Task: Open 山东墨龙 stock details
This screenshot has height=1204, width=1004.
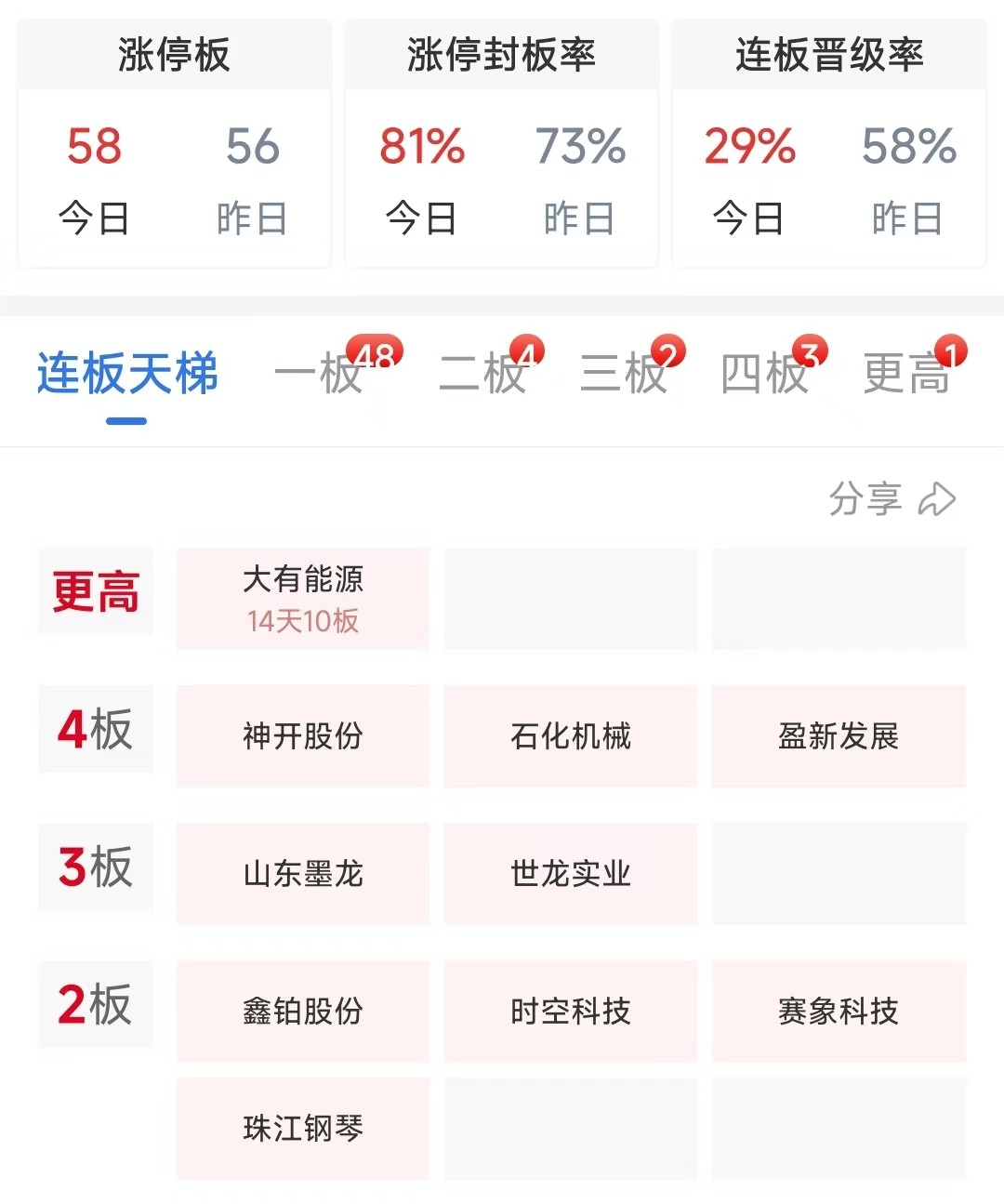Action: point(303,873)
